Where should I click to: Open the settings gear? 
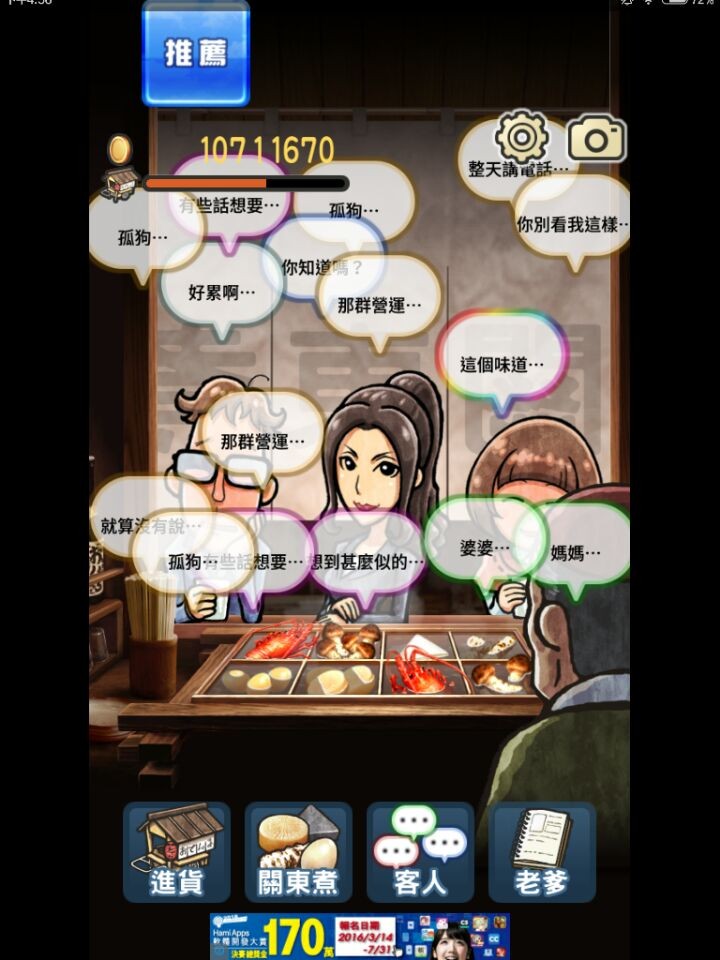point(521,137)
